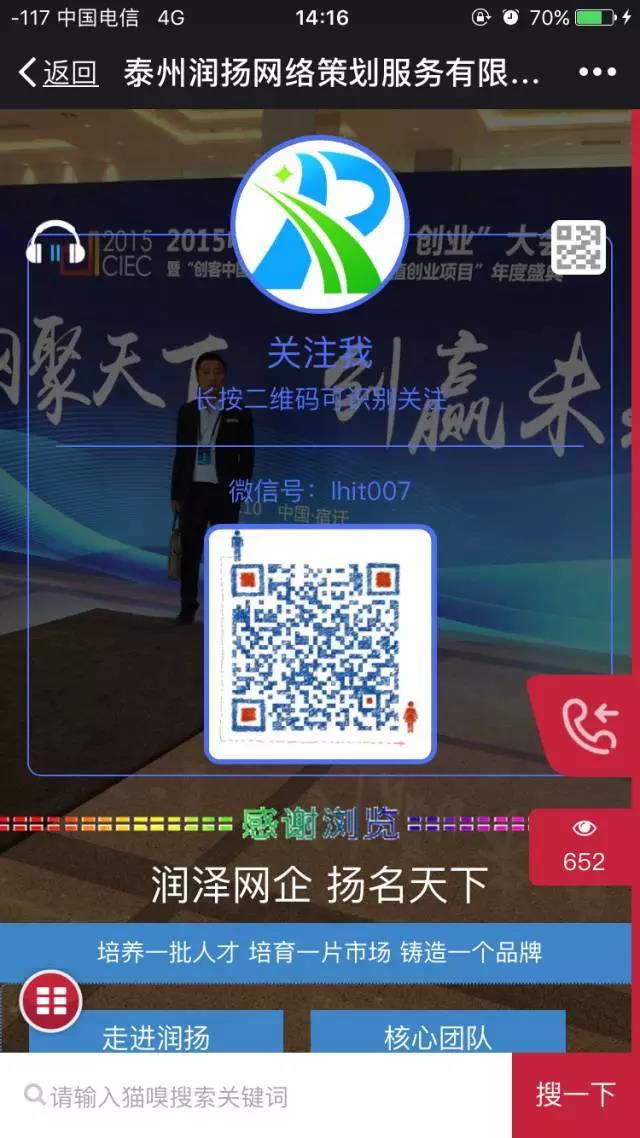Focus the 猫嗅 search keyword field
Image resolution: width=640 pixels, height=1138 pixels.
260,1096
